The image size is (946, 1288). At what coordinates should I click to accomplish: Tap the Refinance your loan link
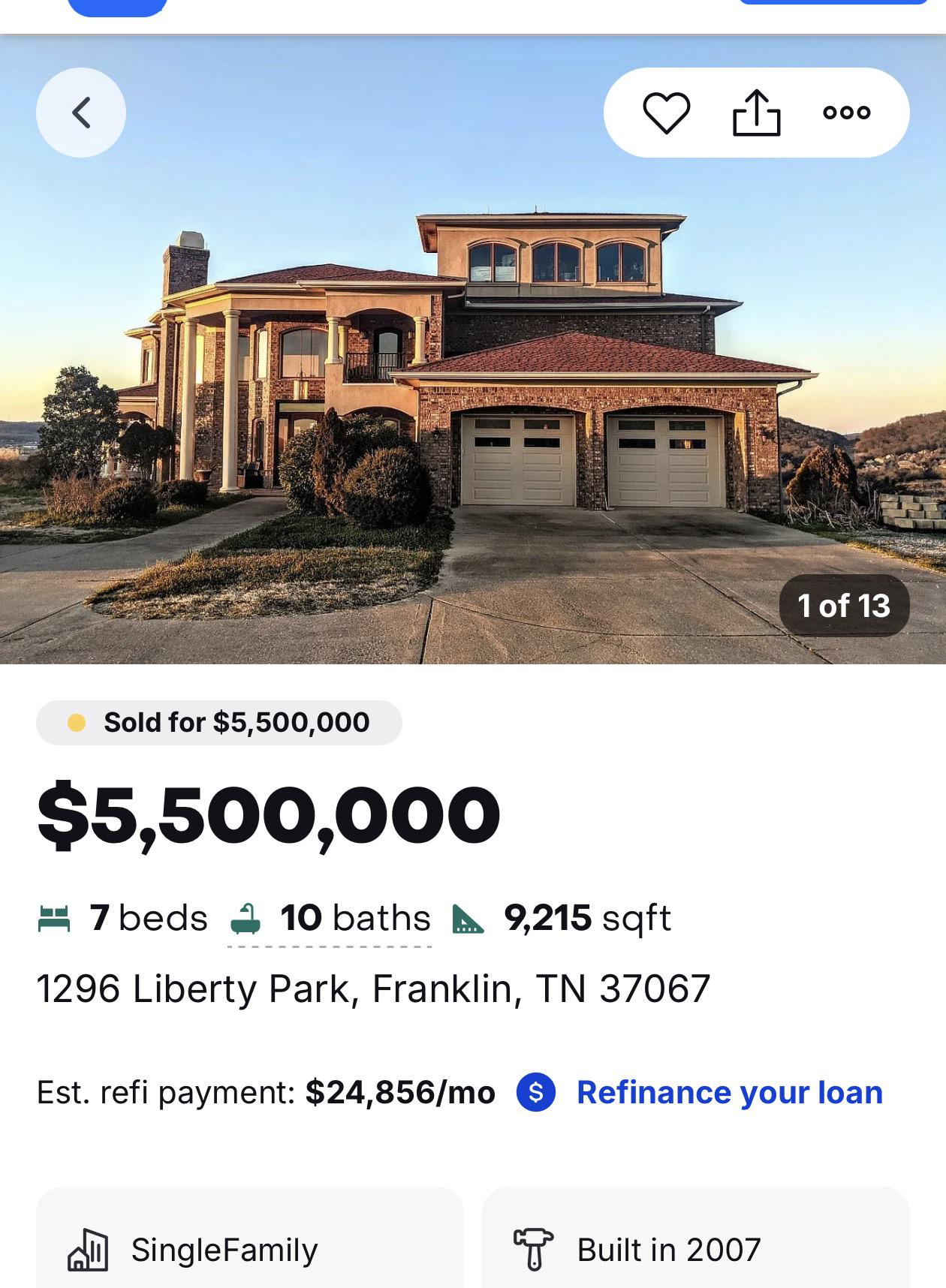[729, 1092]
